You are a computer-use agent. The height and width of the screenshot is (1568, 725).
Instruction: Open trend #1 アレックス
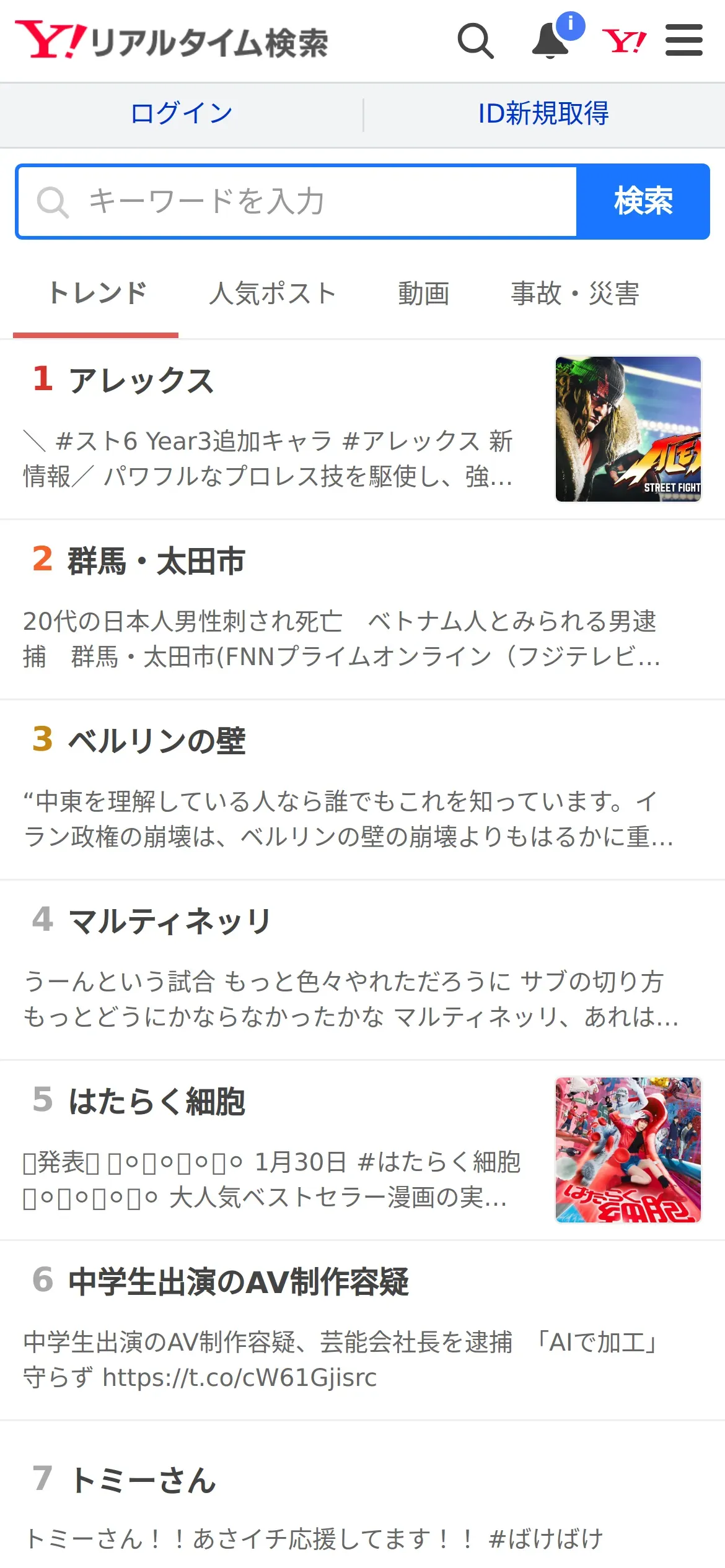[x=141, y=380]
